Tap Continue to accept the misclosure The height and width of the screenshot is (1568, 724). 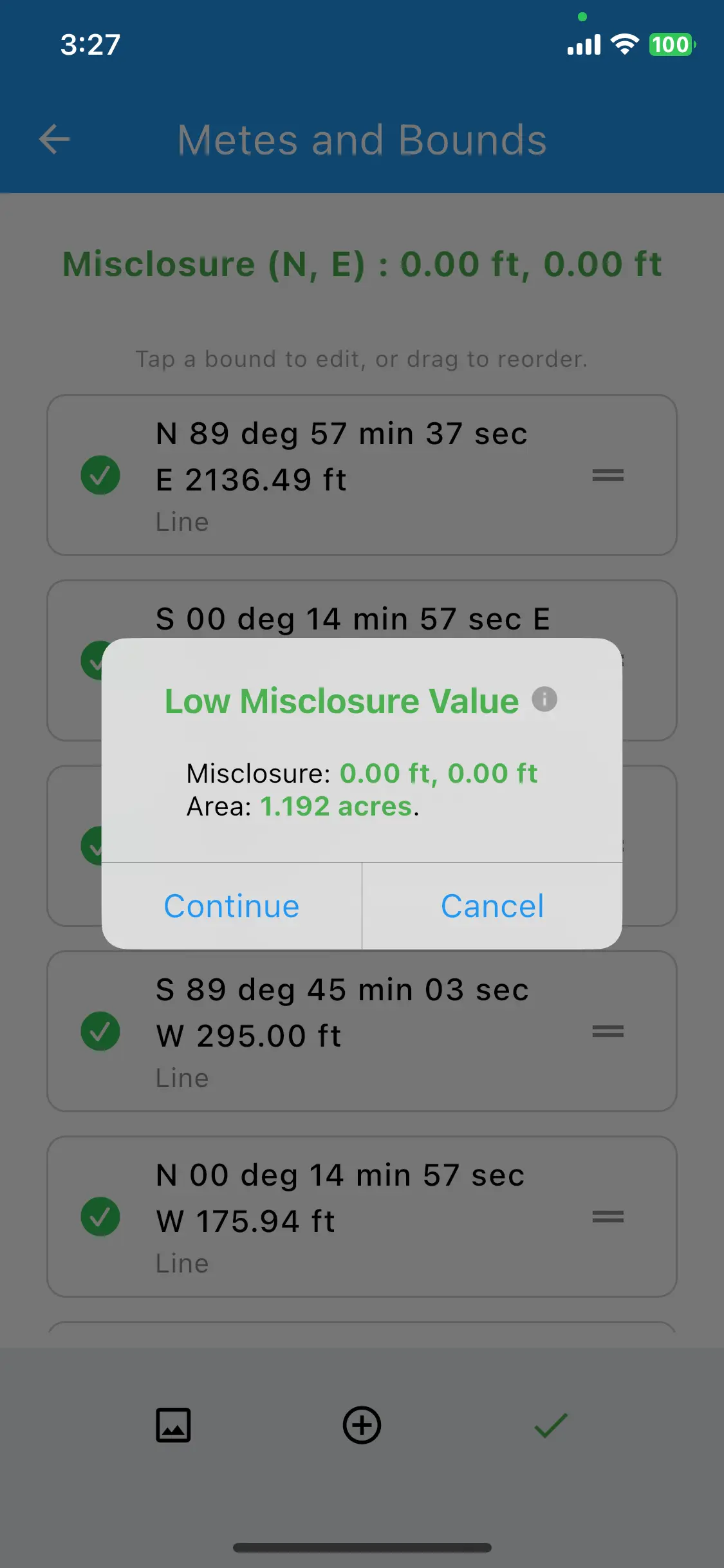[x=231, y=905]
